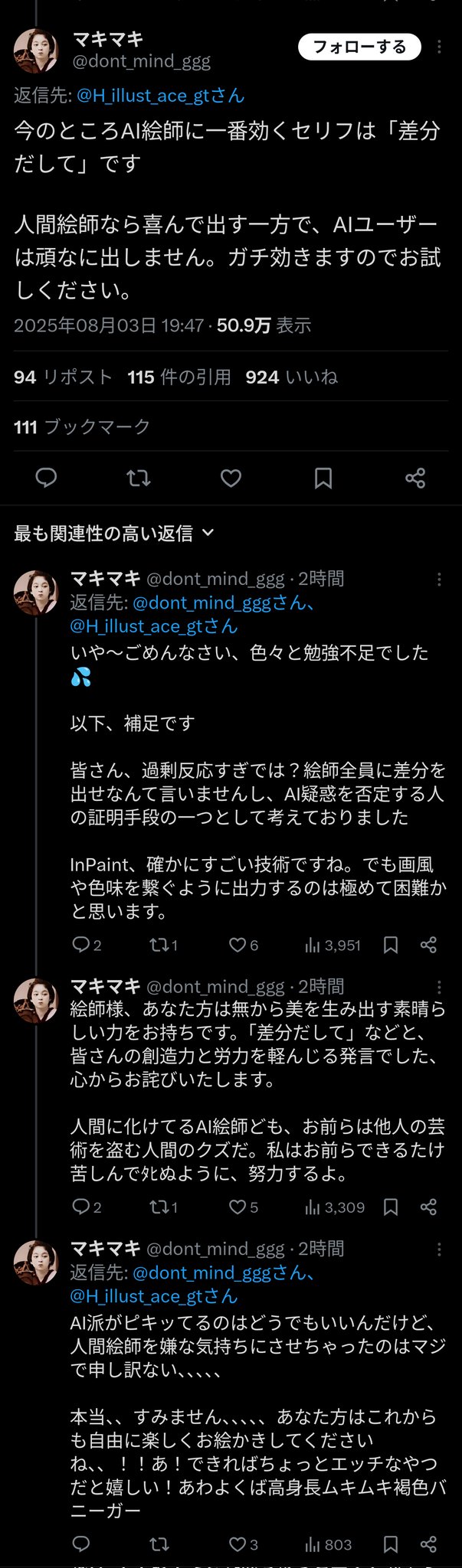Repost the main post
The image size is (462, 1568).
coord(139,479)
